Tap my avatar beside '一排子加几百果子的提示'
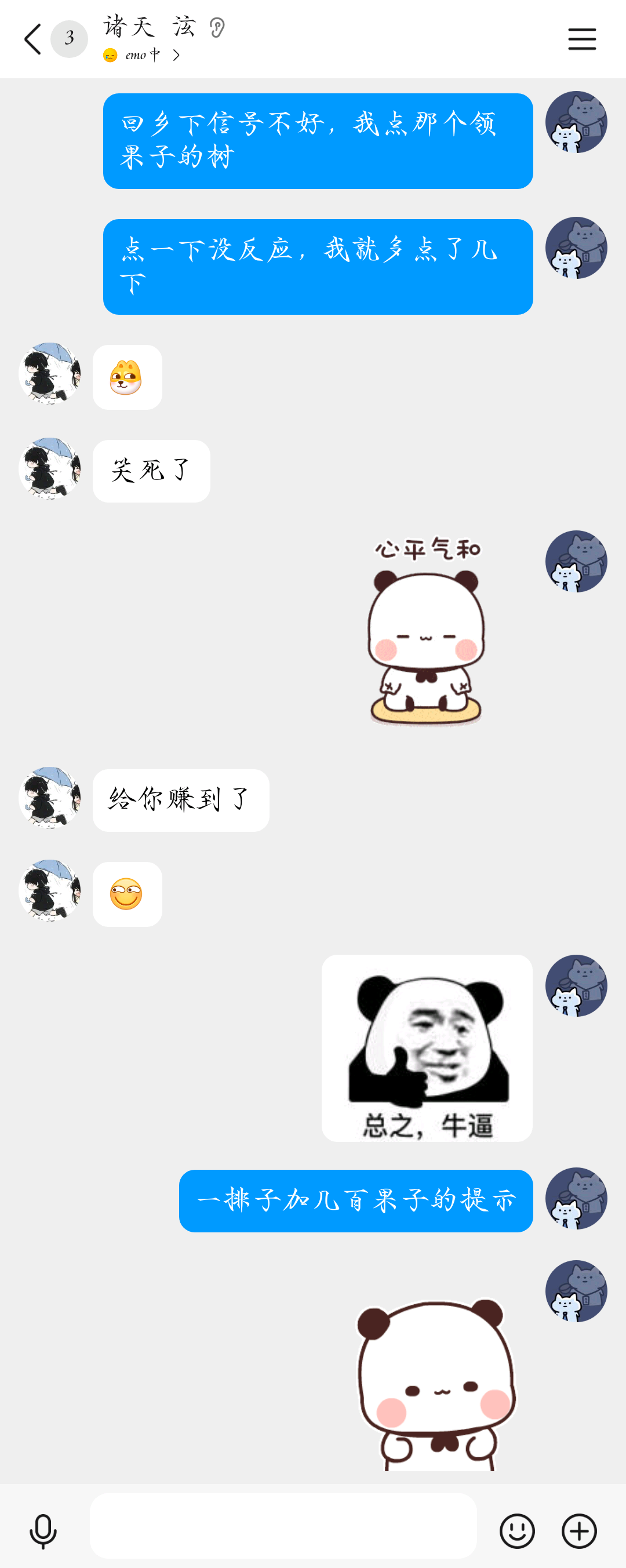The height and width of the screenshot is (1568, 626). [576, 1199]
